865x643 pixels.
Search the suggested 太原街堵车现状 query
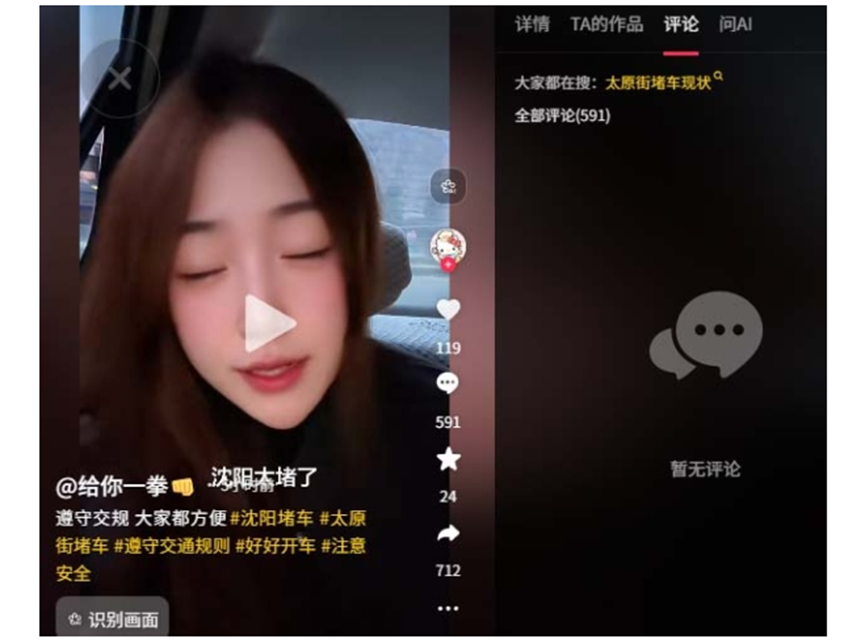pyautogui.click(x=658, y=83)
